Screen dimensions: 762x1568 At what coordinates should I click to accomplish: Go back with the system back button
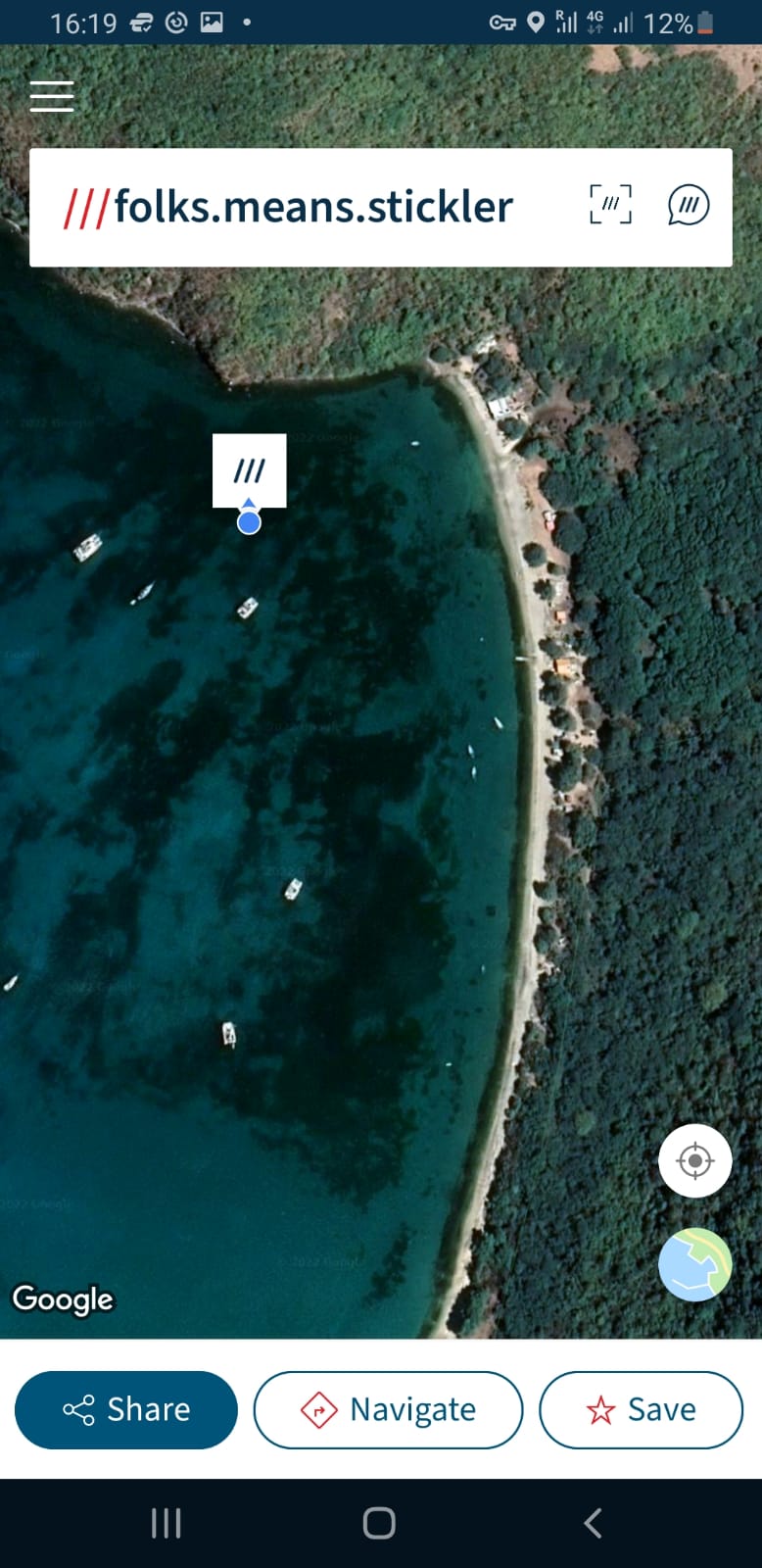[593, 1523]
